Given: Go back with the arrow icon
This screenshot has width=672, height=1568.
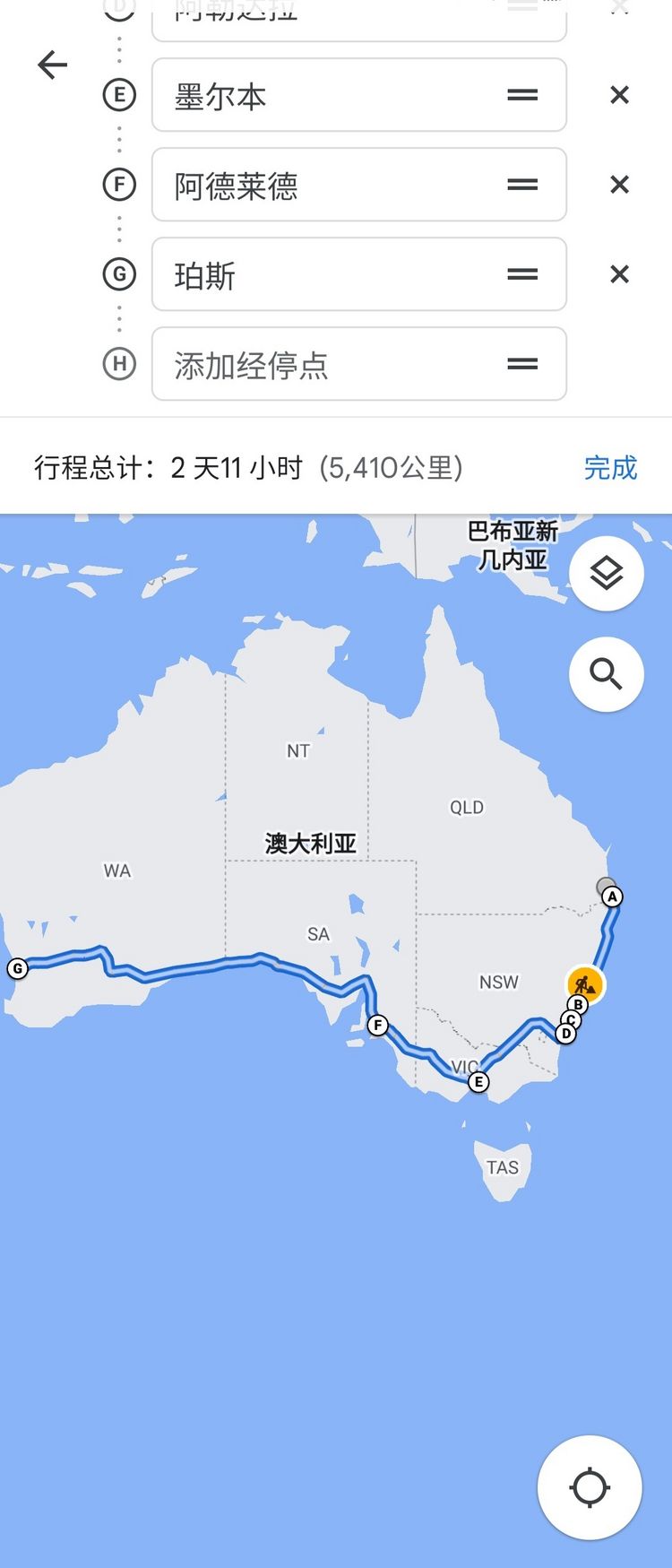Looking at the screenshot, I should coord(53,65).
